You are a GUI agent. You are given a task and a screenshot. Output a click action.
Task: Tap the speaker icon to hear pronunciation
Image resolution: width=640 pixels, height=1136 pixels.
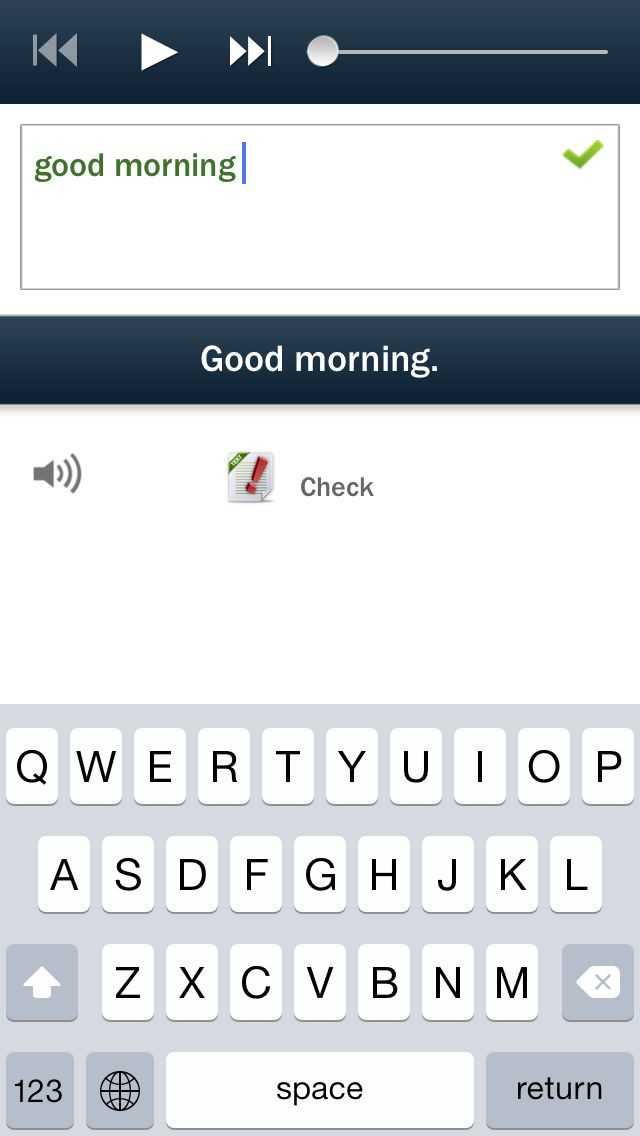pyautogui.click(x=57, y=474)
